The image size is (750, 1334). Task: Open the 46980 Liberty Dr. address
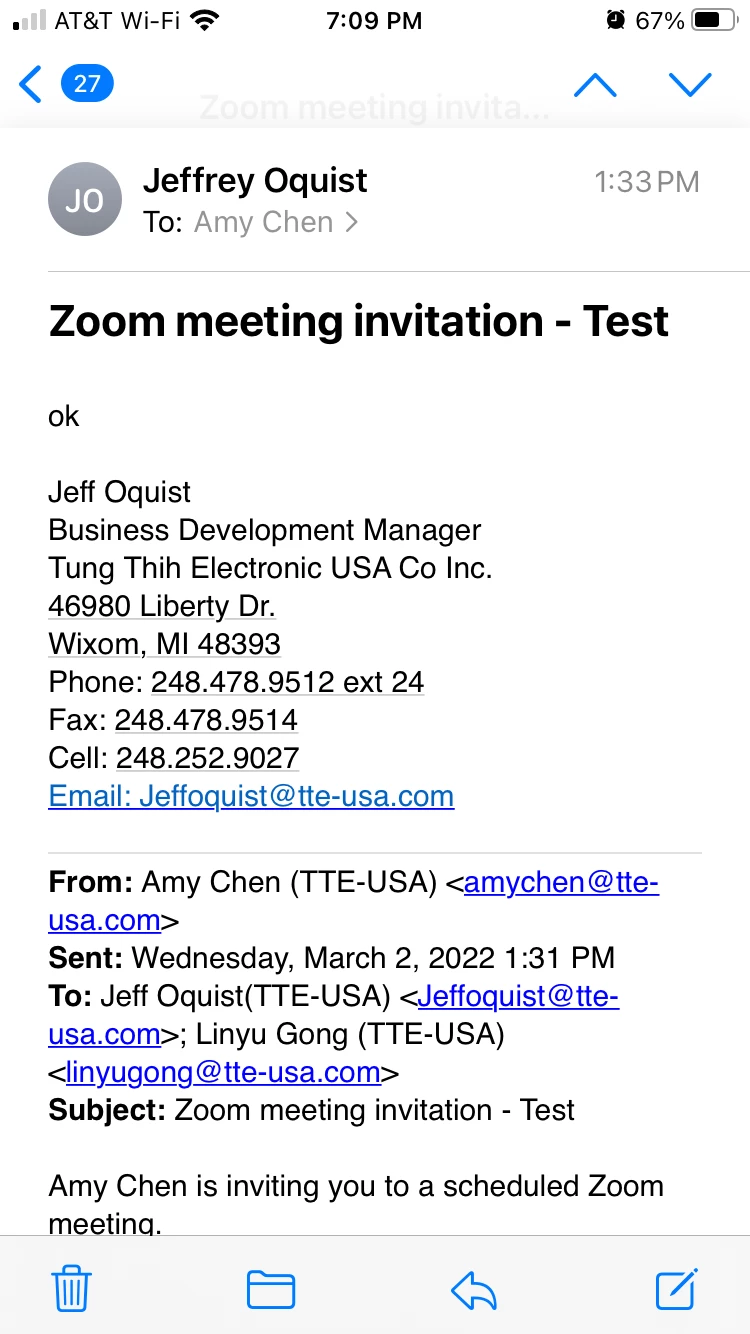coord(162,606)
